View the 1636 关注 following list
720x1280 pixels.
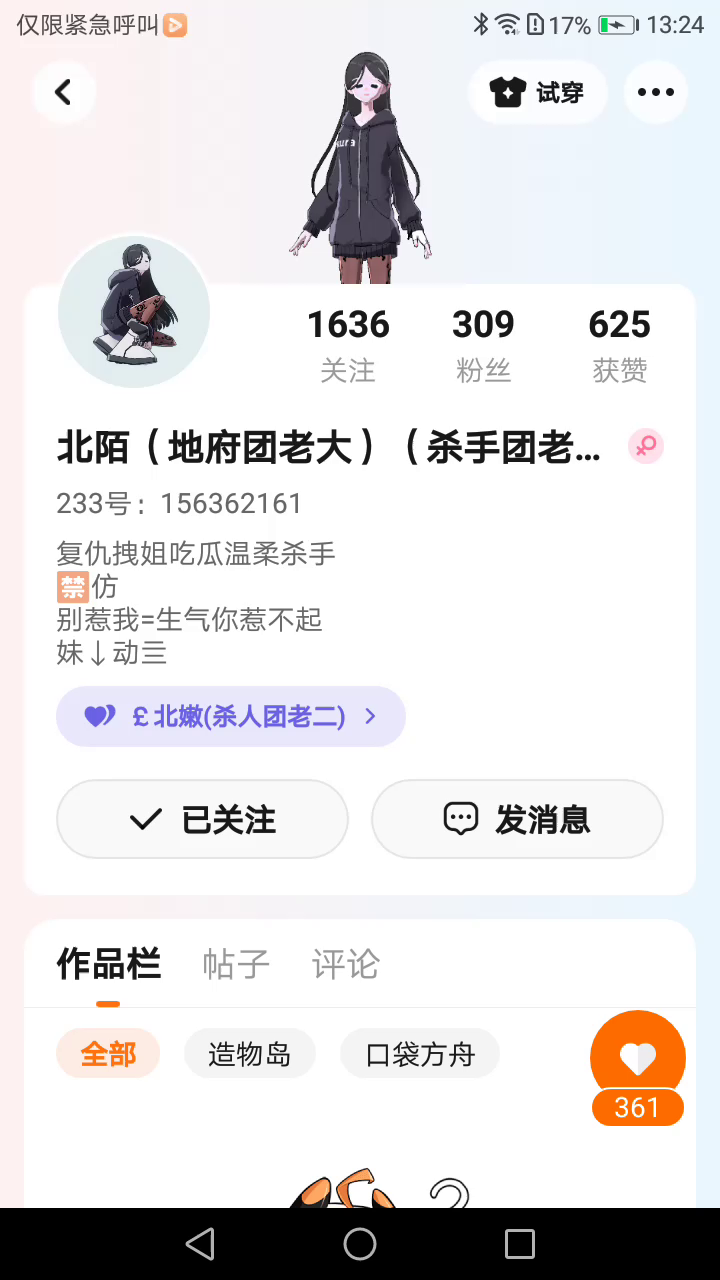pyautogui.click(x=348, y=343)
